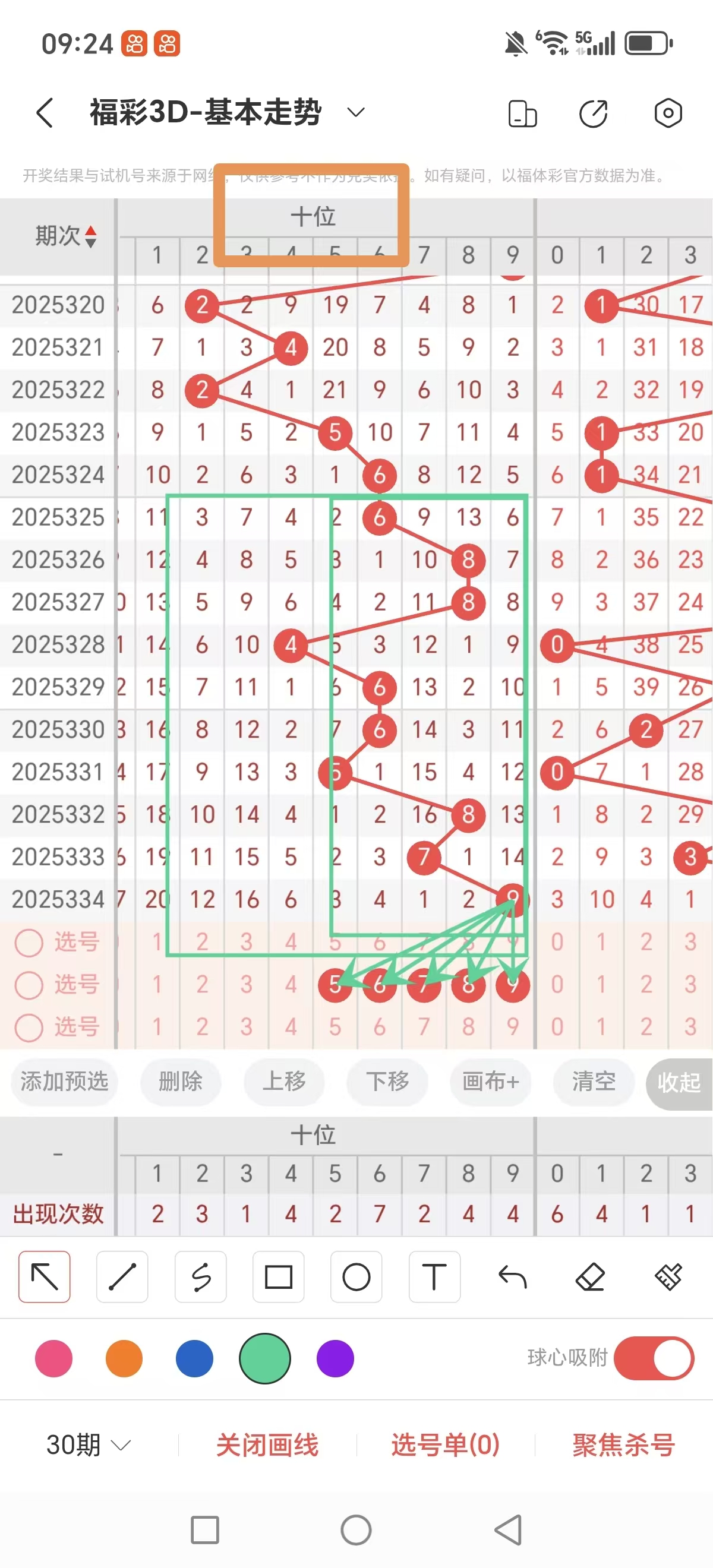The height and width of the screenshot is (1568, 713).
Task: Select the first 选号 radio circle
Action: click(29, 942)
